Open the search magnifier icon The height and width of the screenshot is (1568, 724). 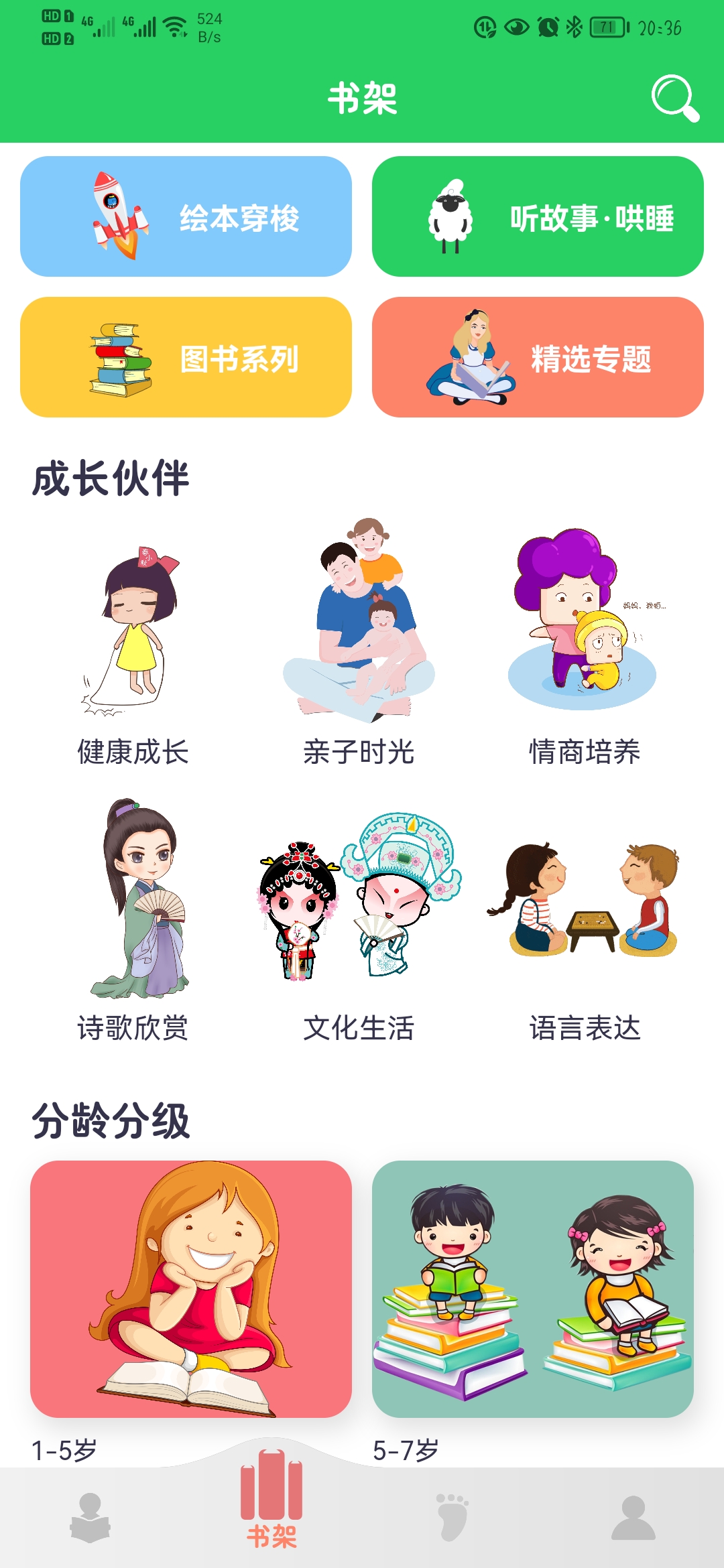(674, 99)
